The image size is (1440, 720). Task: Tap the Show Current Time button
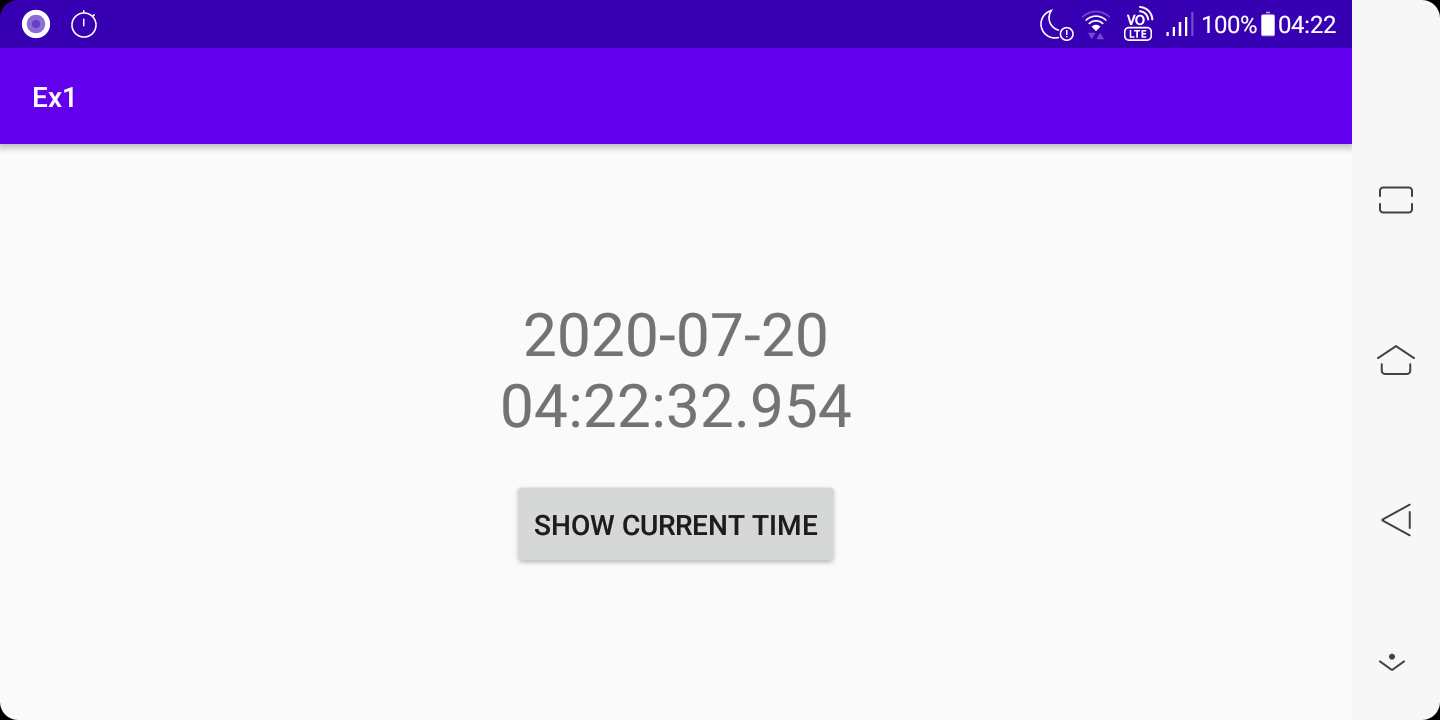675,525
